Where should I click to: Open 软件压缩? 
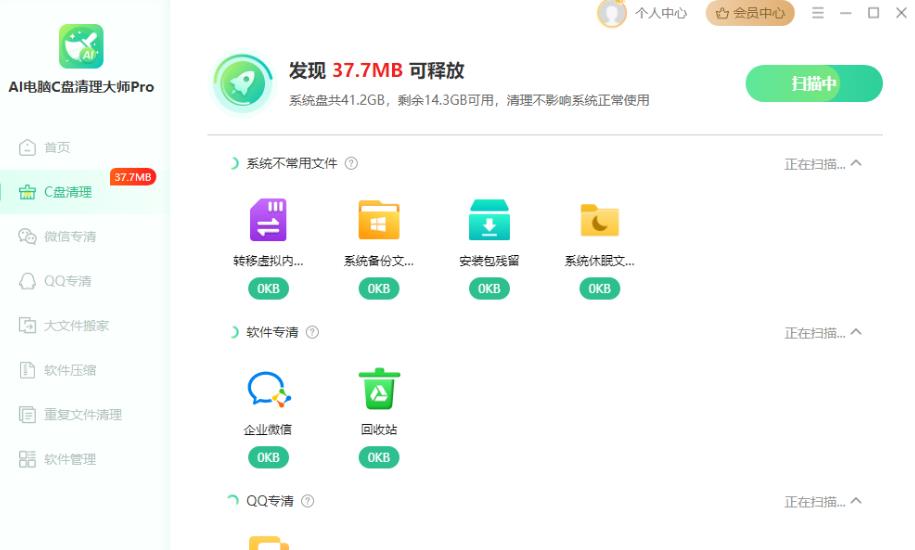pyautogui.click(x=70, y=370)
